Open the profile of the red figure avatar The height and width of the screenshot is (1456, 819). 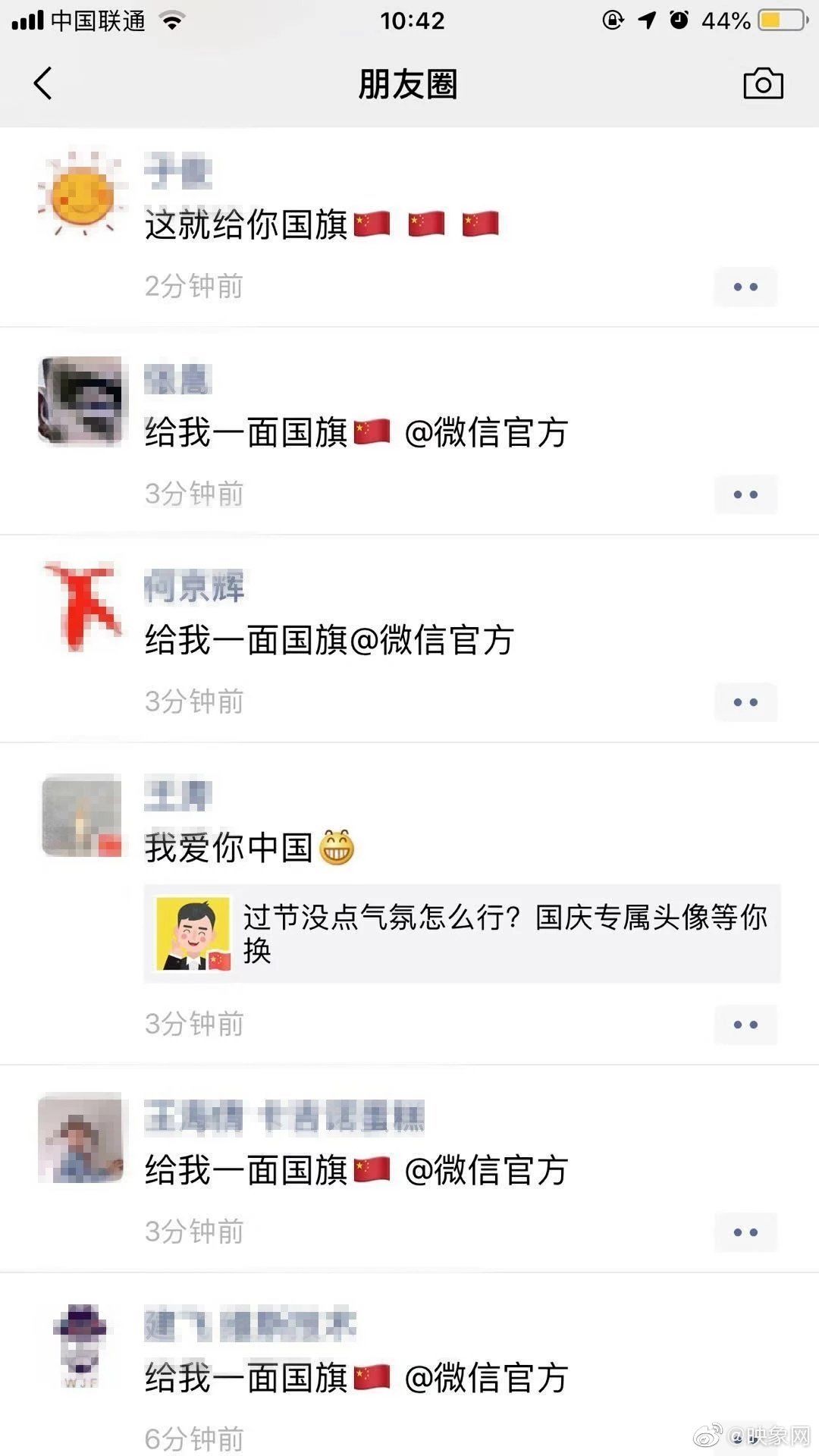point(80,605)
